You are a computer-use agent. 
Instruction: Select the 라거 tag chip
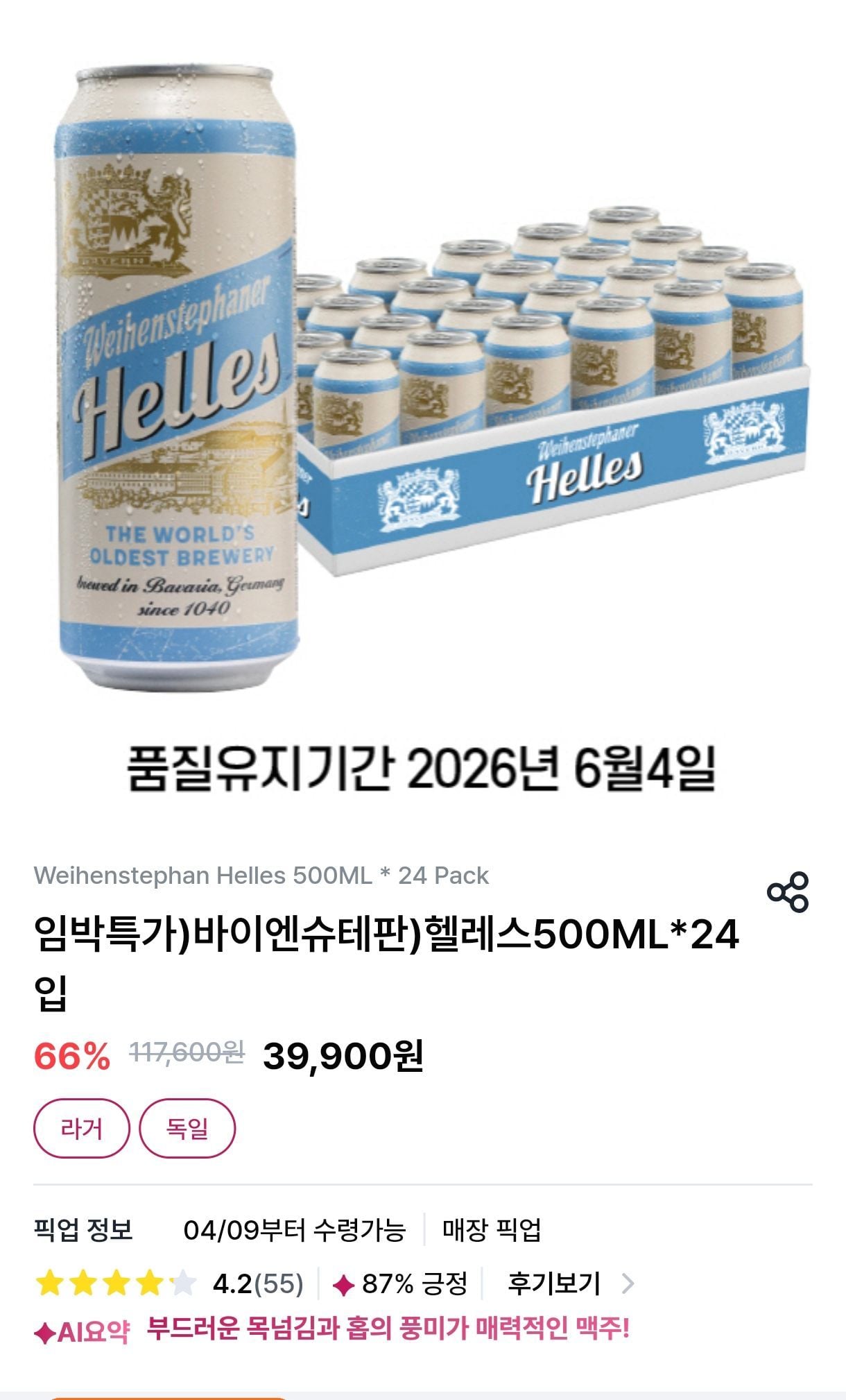[82, 1129]
